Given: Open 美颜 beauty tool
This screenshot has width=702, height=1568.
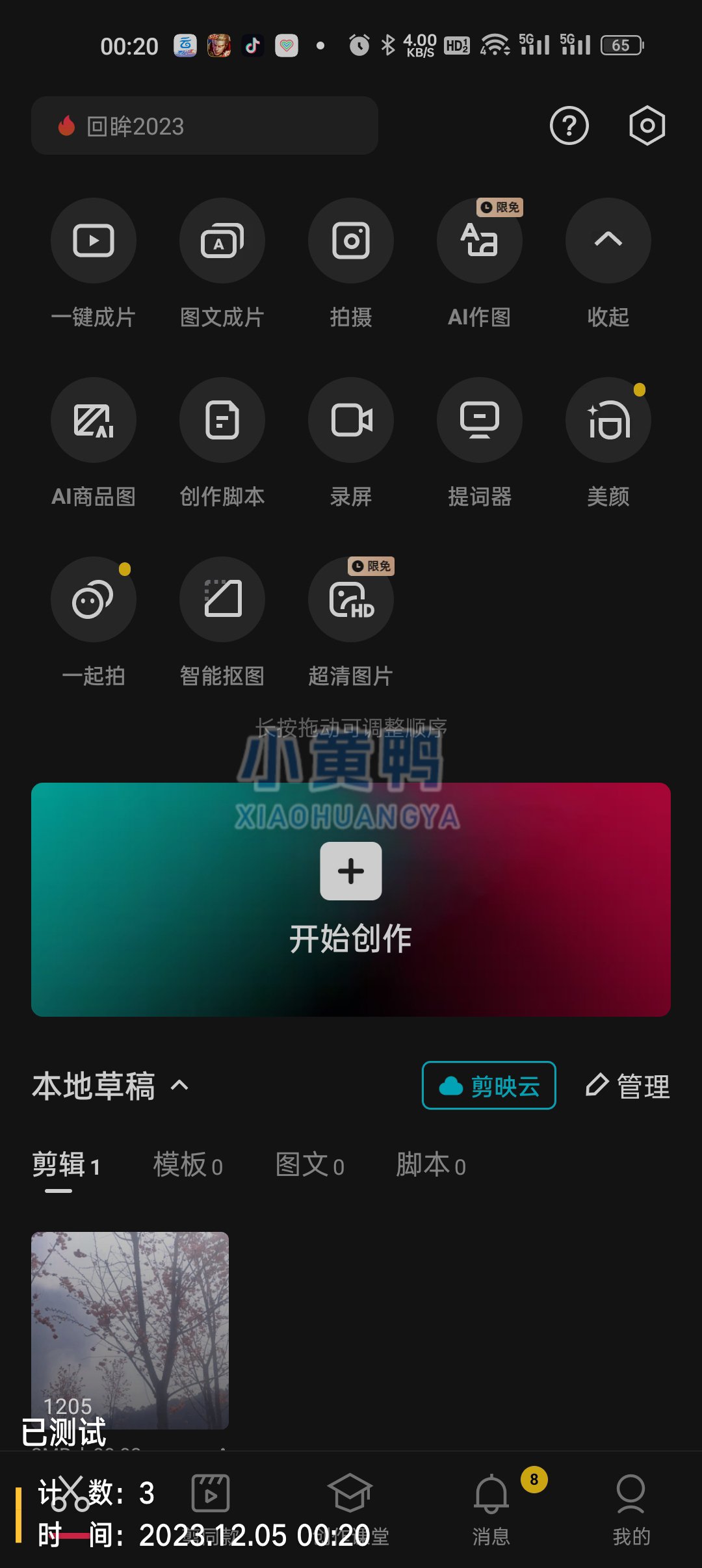Looking at the screenshot, I should tap(608, 420).
